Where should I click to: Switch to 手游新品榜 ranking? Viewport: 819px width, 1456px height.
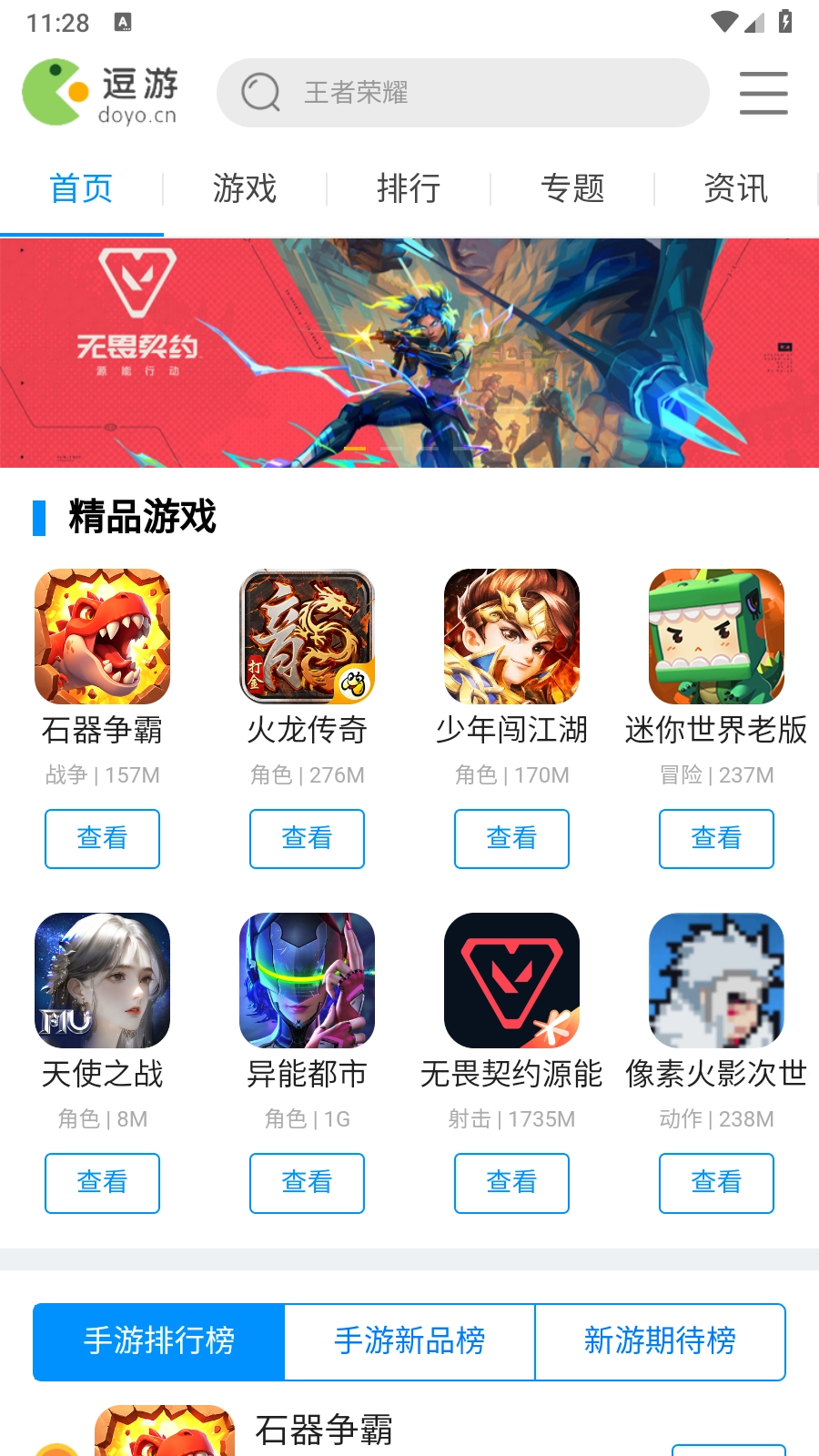409,1341
